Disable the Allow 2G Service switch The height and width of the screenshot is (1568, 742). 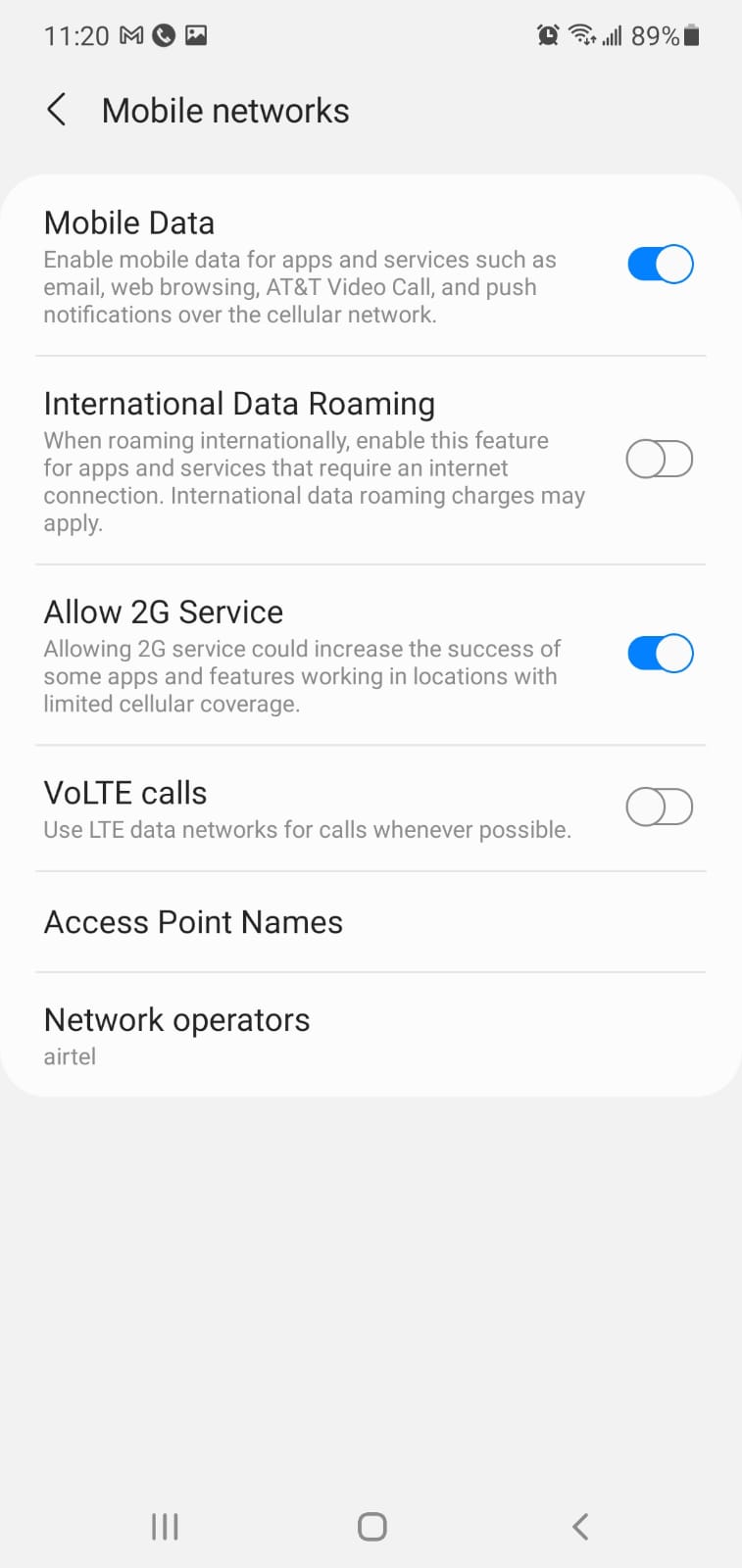(x=660, y=653)
